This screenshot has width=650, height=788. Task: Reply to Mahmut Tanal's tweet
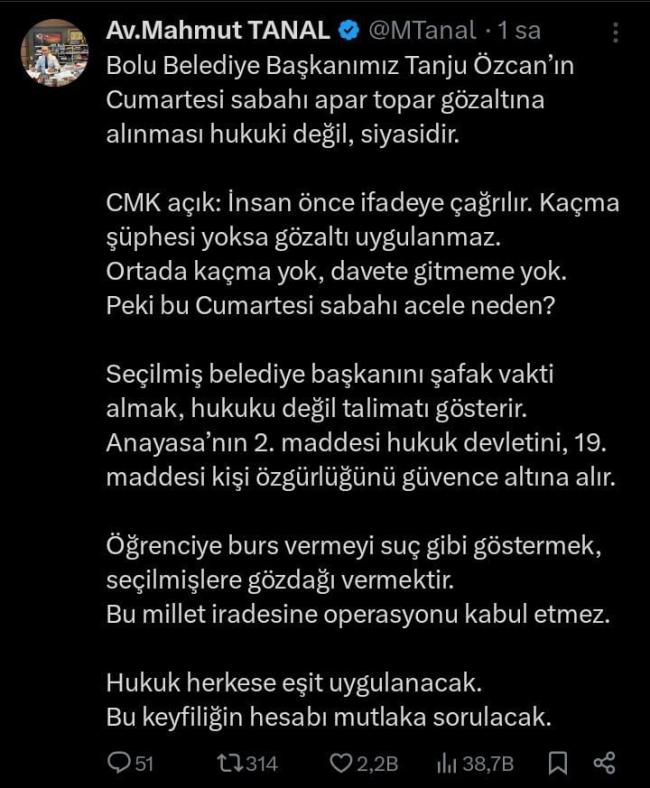[x=118, y=764]
